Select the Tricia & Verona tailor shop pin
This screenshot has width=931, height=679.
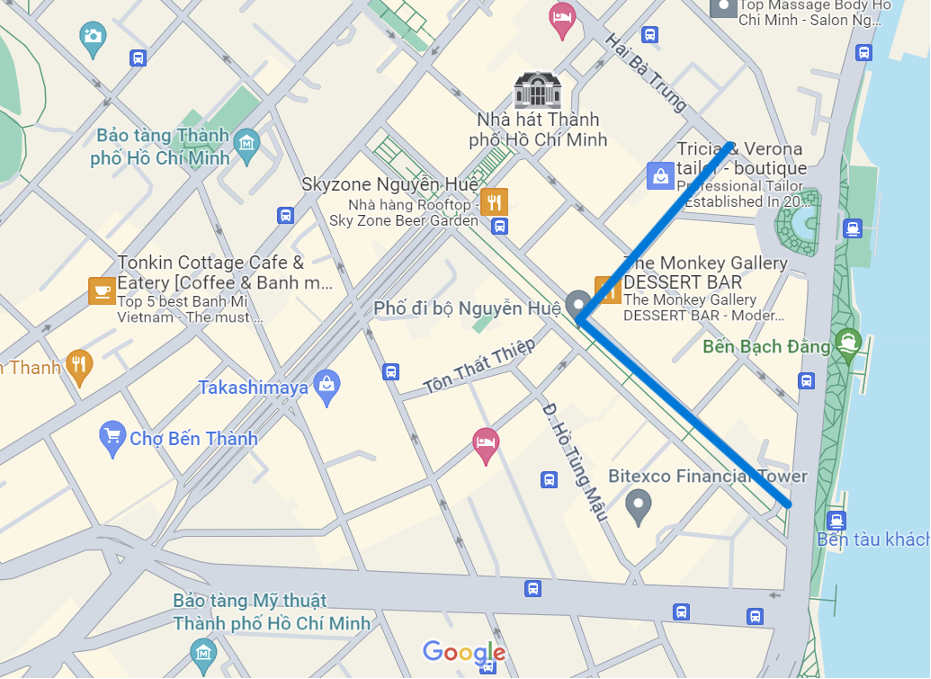pyautogui.click(x=660, y=175)
